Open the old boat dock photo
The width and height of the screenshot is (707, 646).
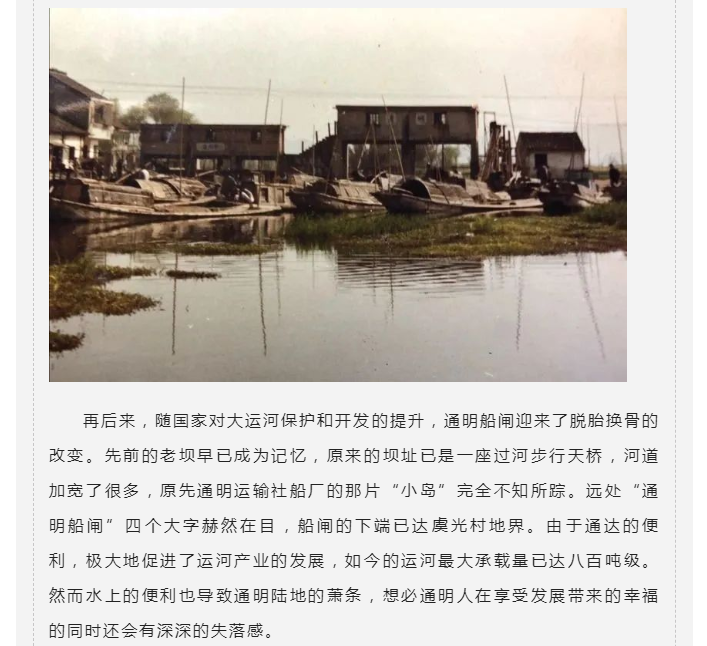(338, 195)
